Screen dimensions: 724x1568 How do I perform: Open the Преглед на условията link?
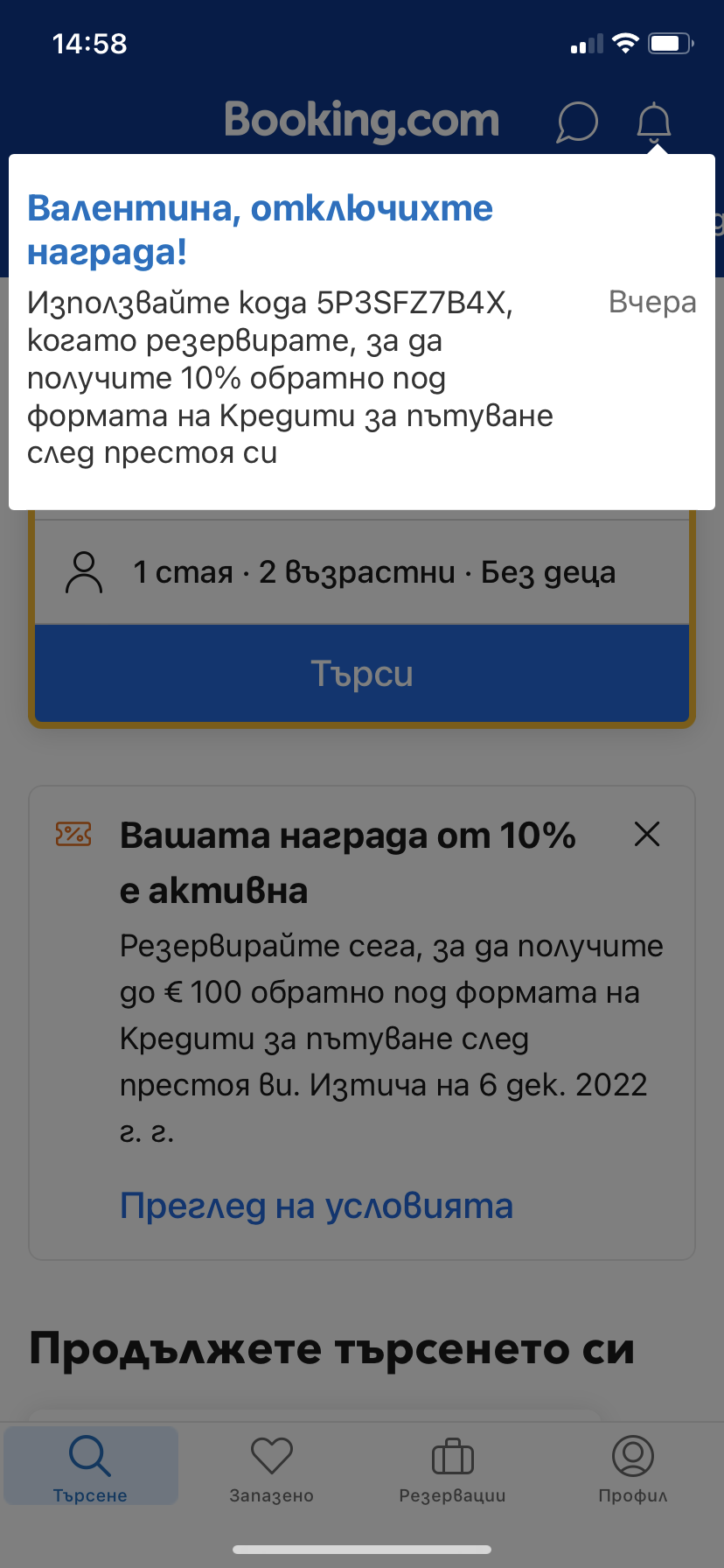pyautogui.click(x=316, y=1206)
